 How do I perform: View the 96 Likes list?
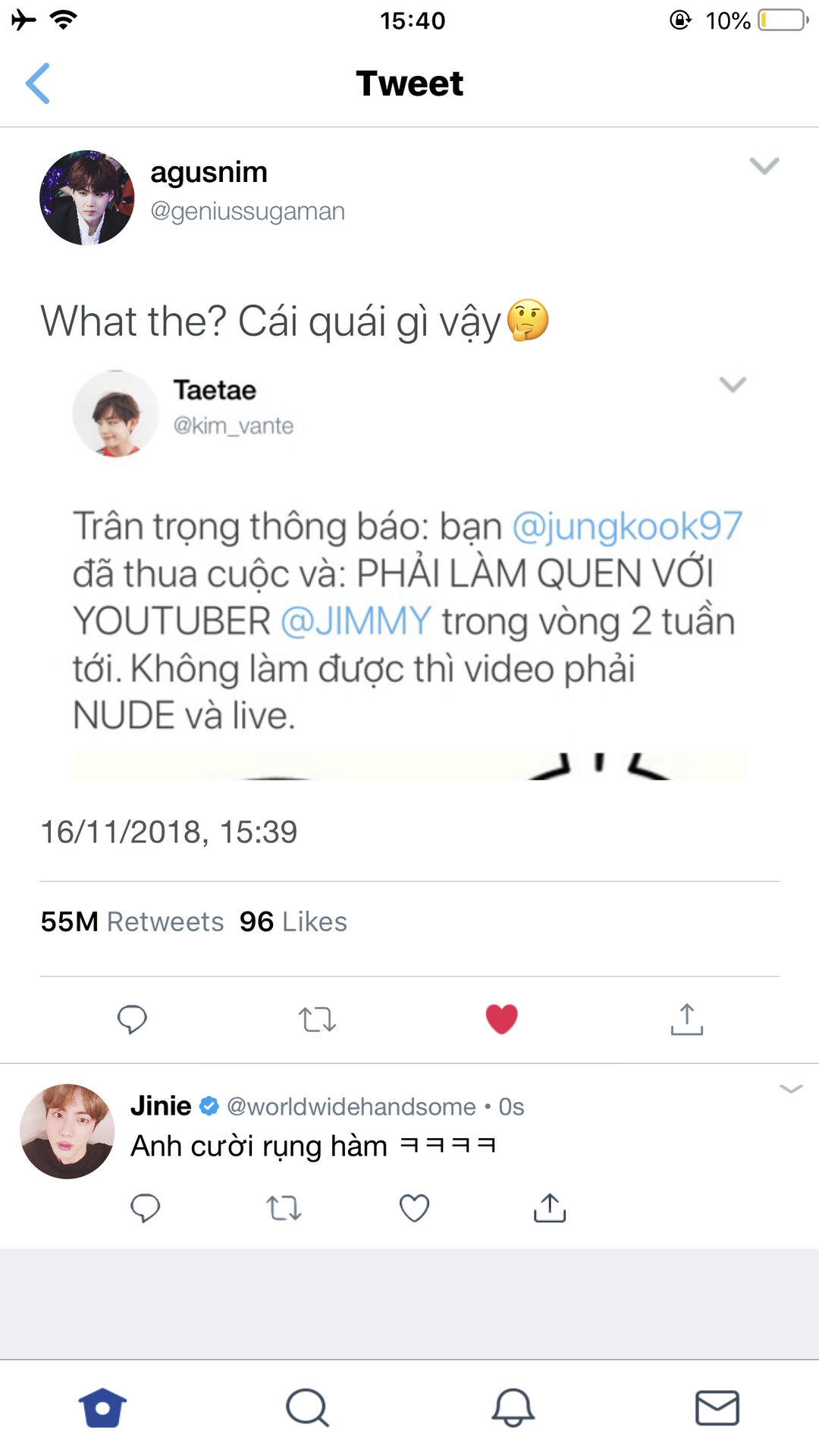(293, 921)
